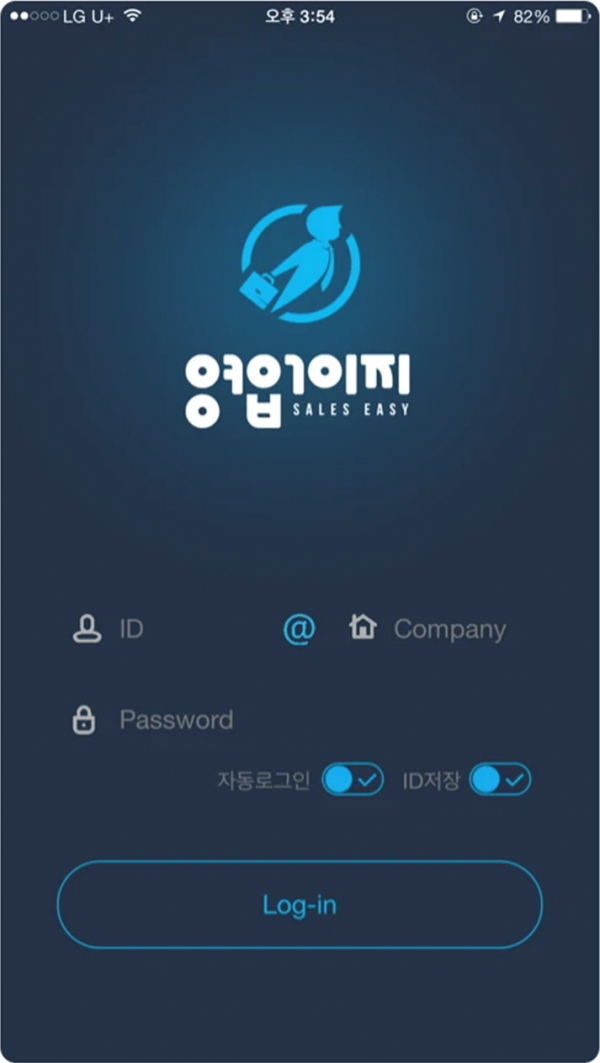Toggle the 자동로그인 auto-login switch
The height and width of the screenshot is (1063, 600).
352,781
